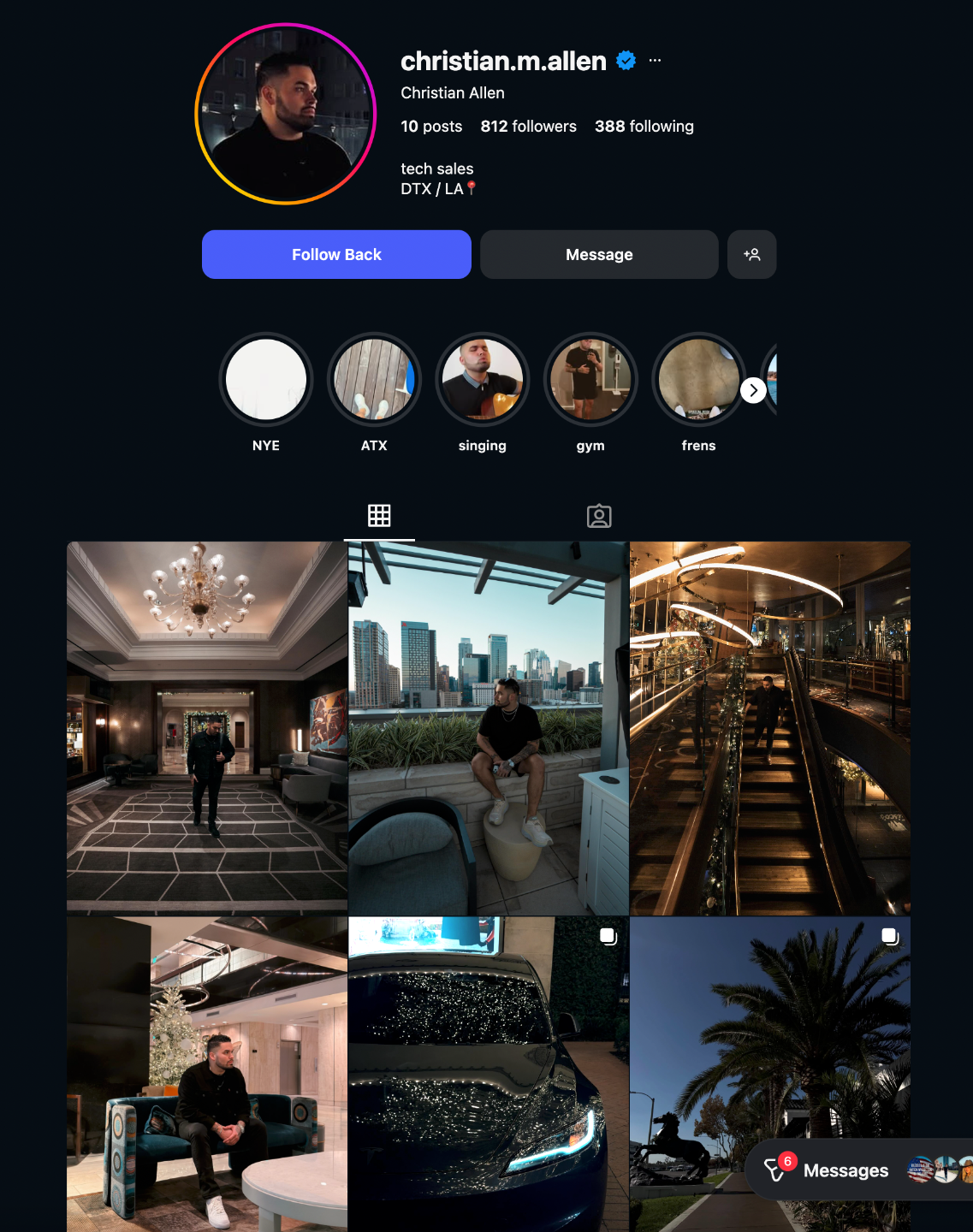The height and width of the screenshot is (1232, 973).
Task: Open suggested accounts icon button
Action: [x=751, y=254]
